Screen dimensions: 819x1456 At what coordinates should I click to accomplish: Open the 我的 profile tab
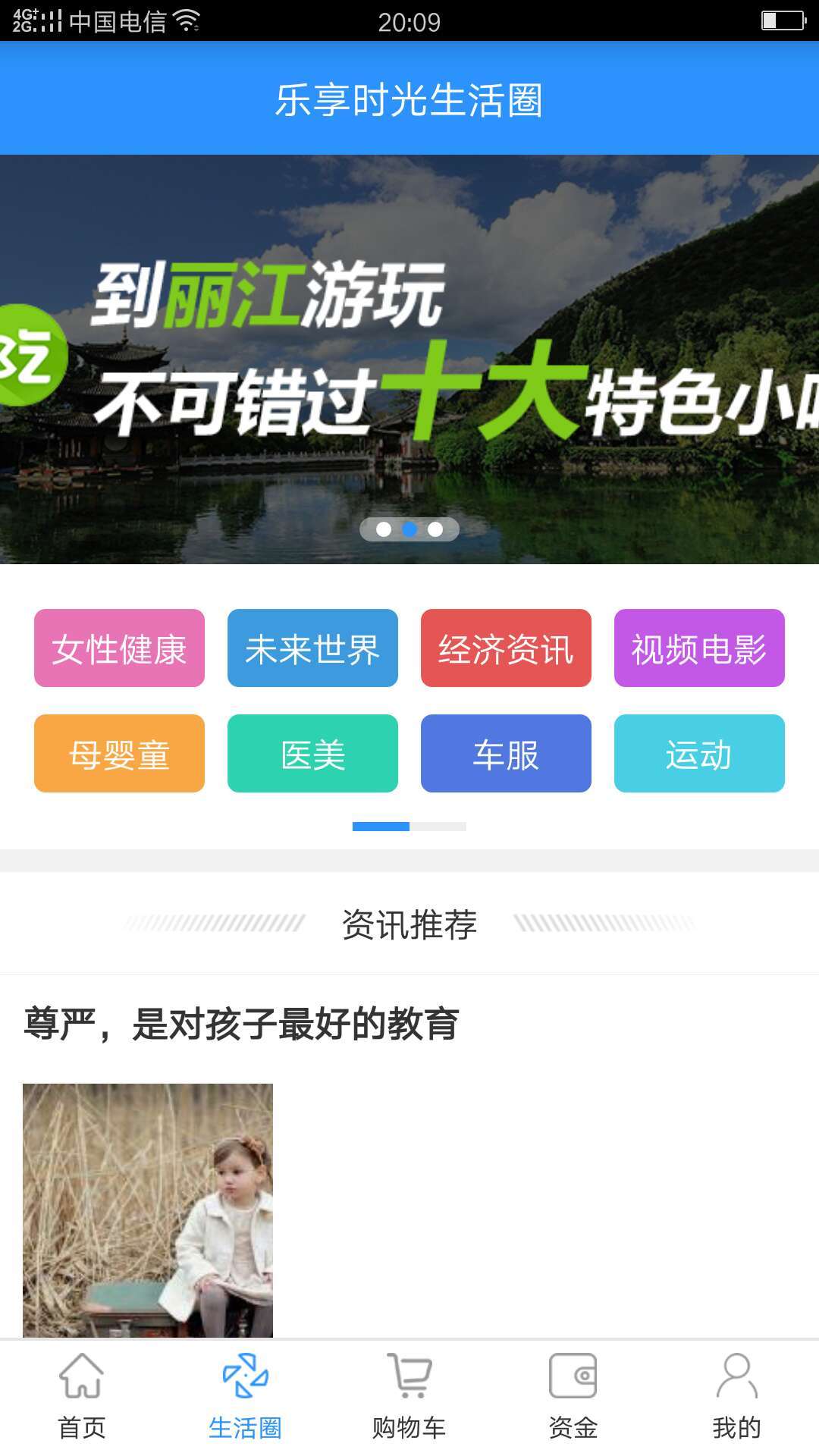[x=736, y=1397]
